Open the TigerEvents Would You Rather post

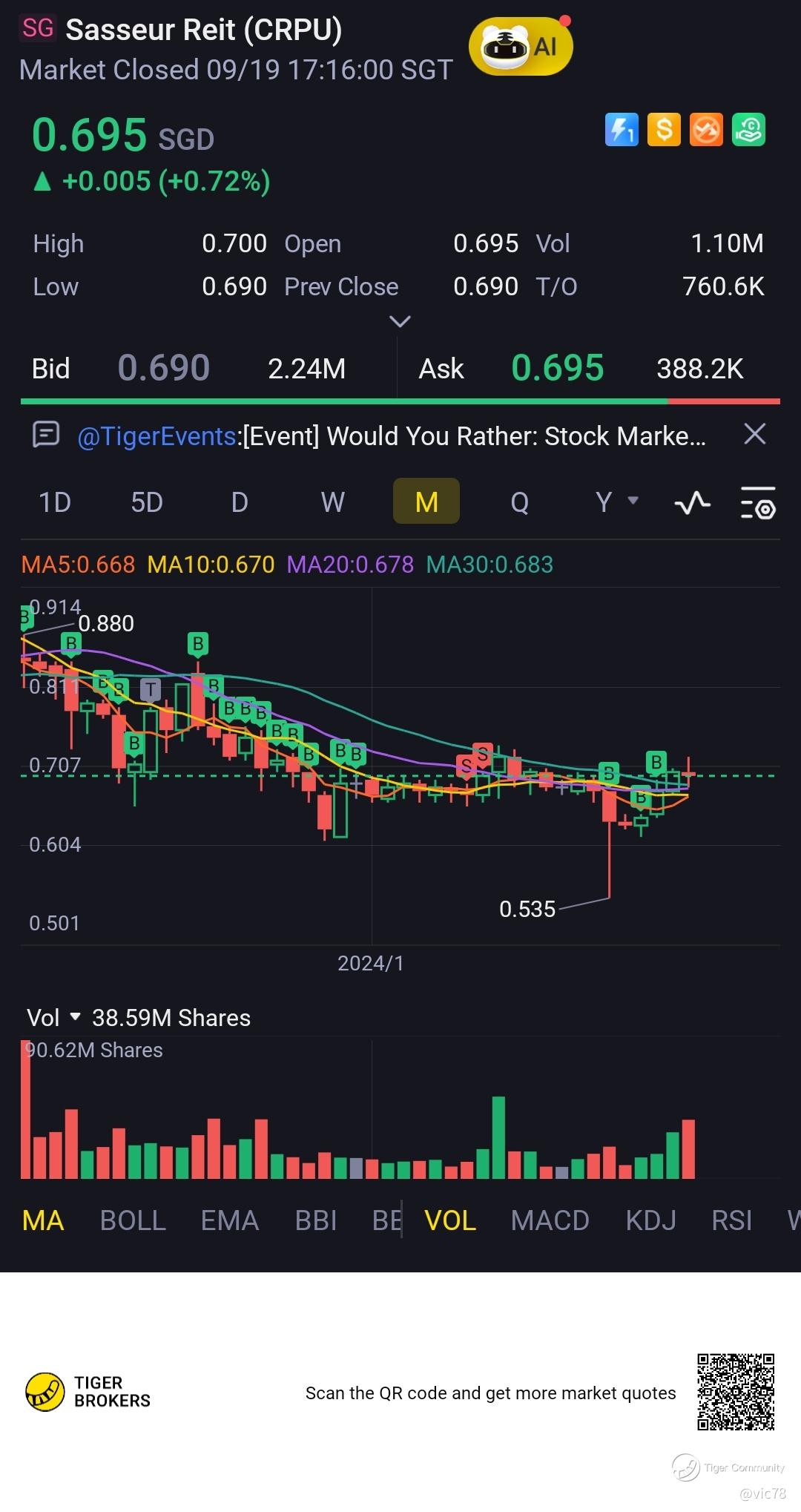coord(392,436)
